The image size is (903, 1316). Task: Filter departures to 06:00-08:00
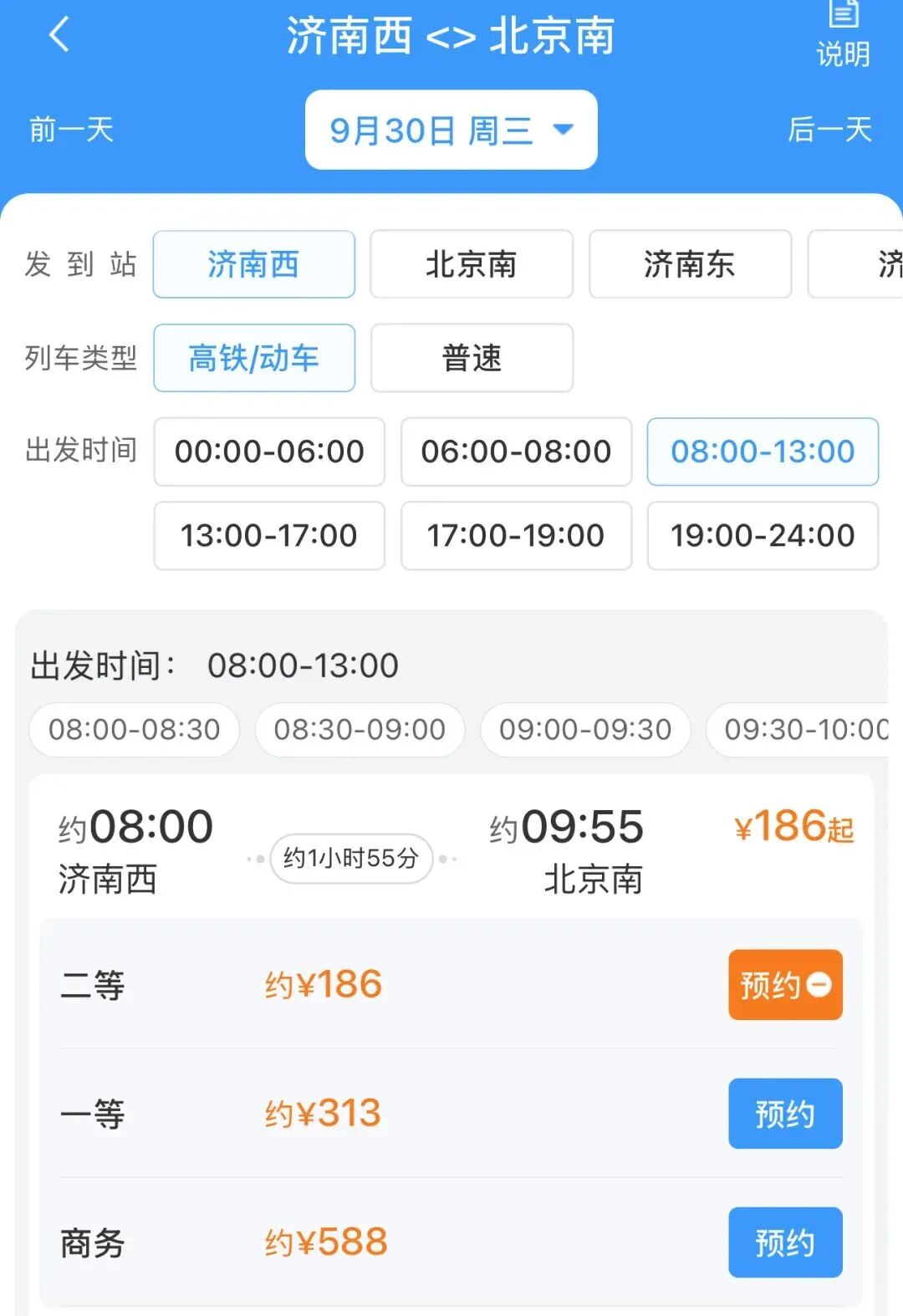point(516,451)
